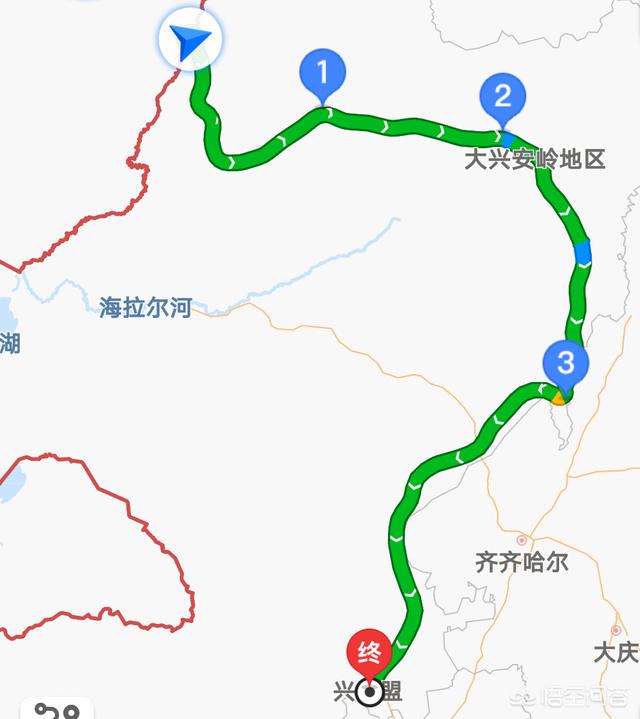The width and height of the screenshot is (640, 719).
Task: Open the route overview button
Action: click(55, 710)
